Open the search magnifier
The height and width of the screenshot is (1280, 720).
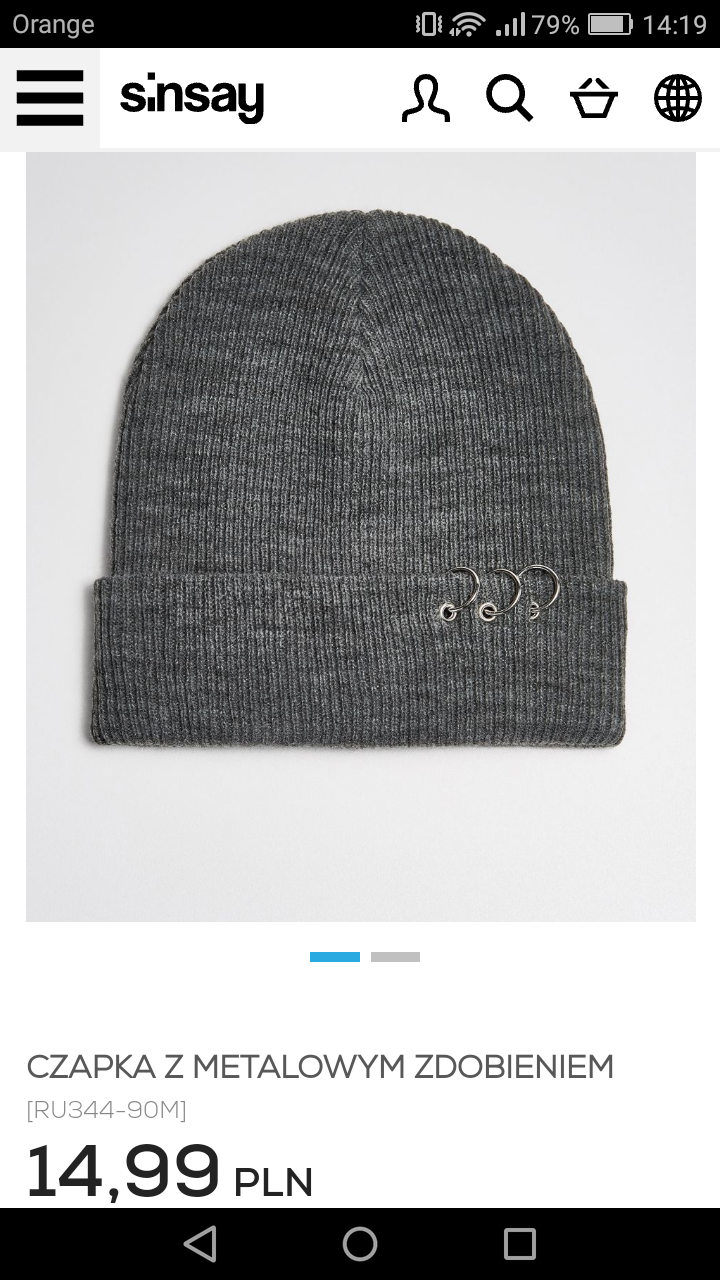coord(509,99)
